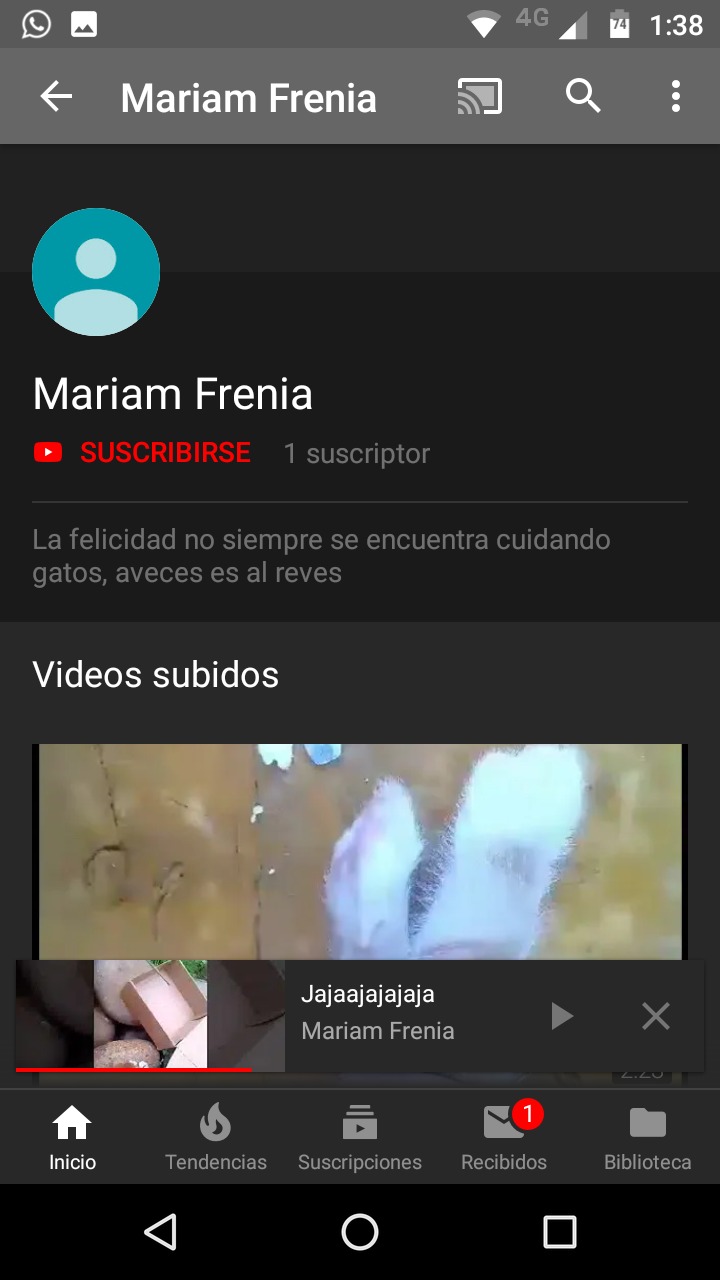The image size is (720, 1280).
Task: Open the Suscripciones tab
Action: click(360, 1137)
